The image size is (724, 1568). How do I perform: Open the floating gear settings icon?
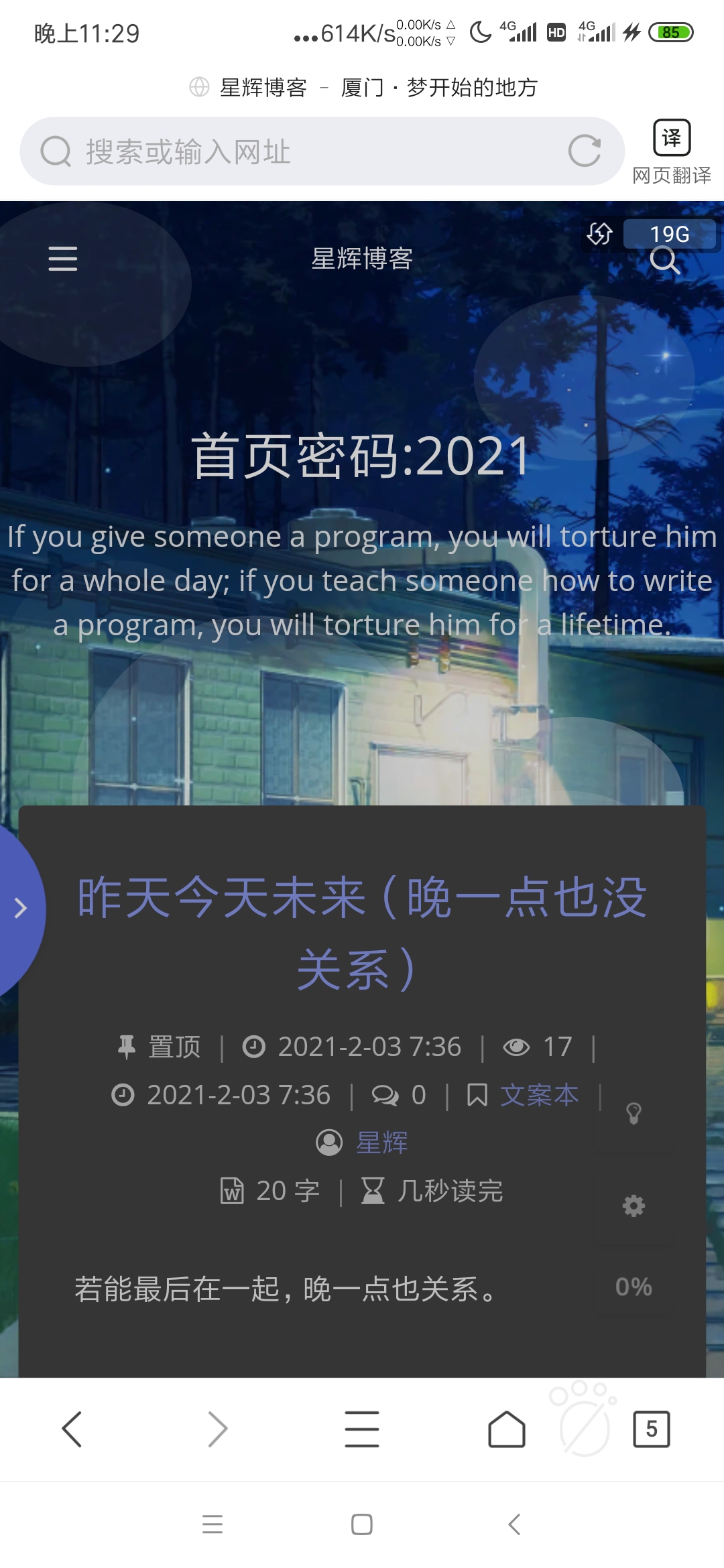[633, 1205]
